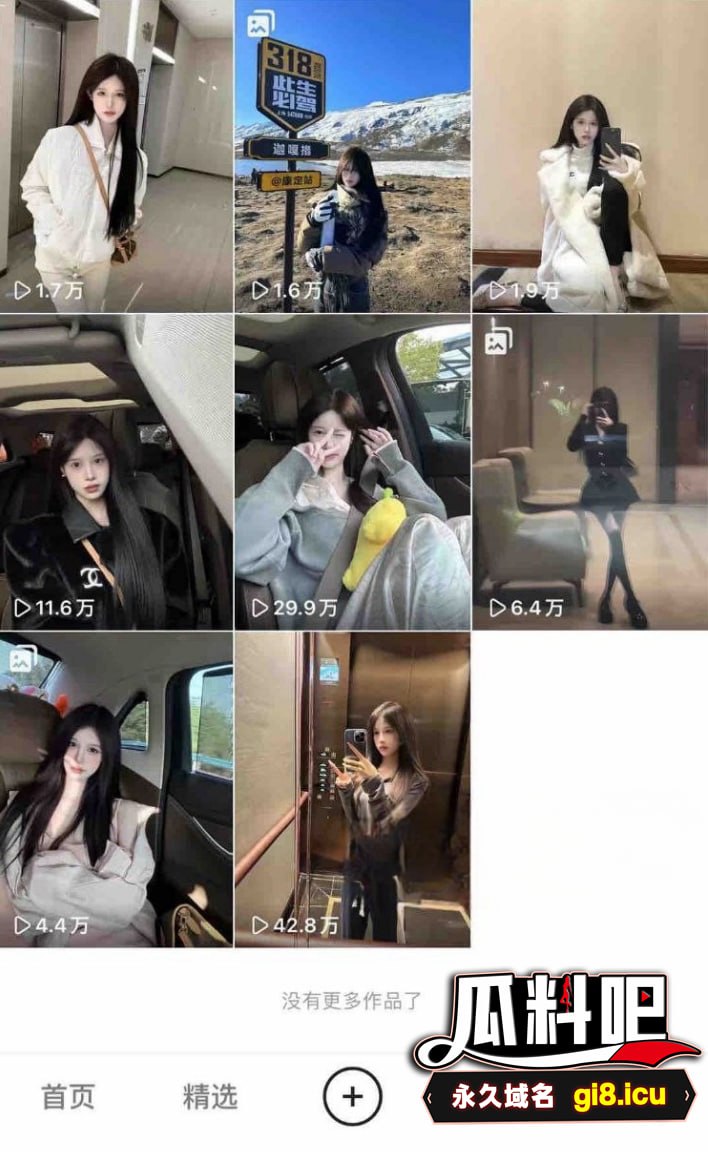Open the 318 road sign post with 1.6万 plays
Viewport: 708px width, 1152px height.
(352, 155)
